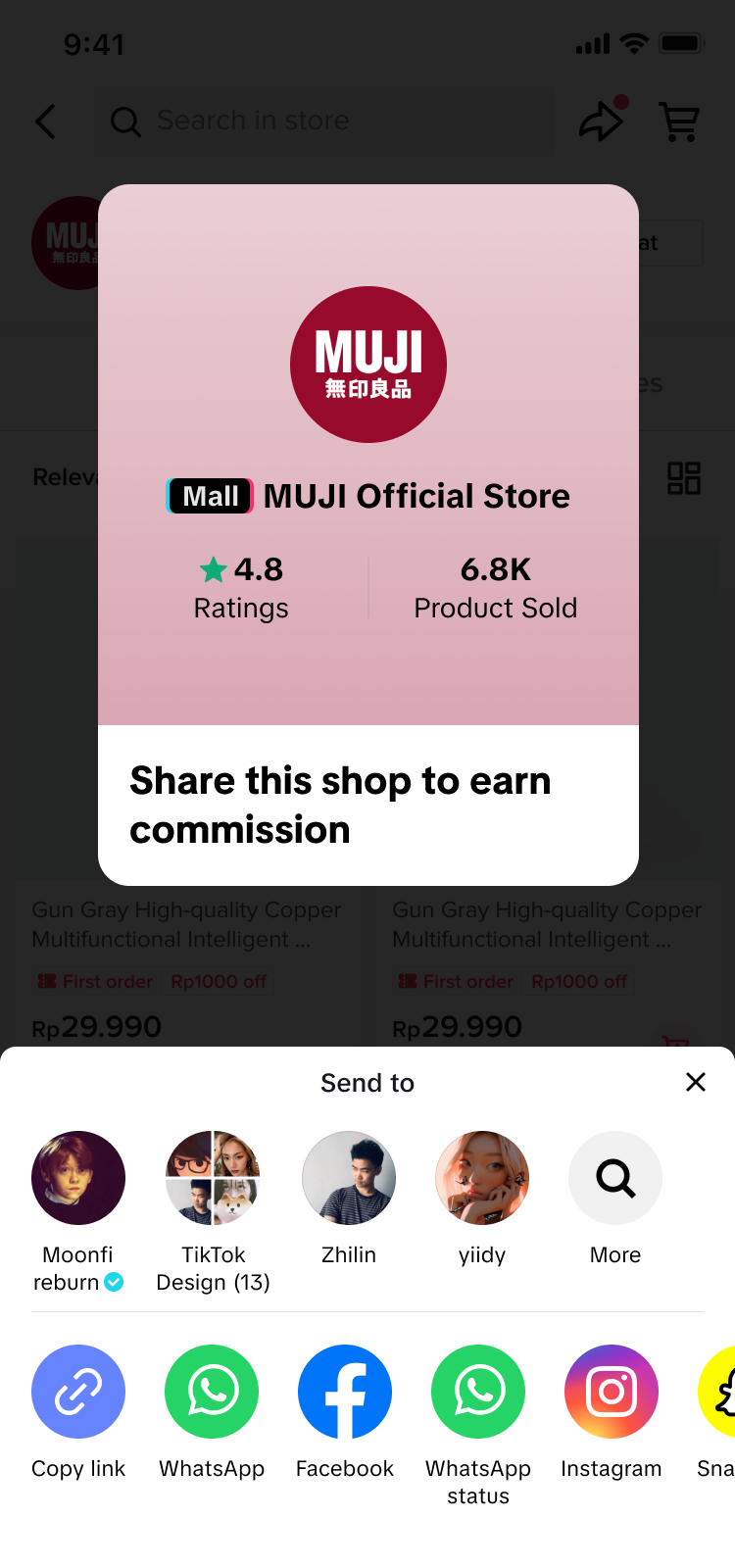Viewport: 735px width, 1568px height.
Task: Send shop to Moonfi reburn
Action: click(x=78, y=1178)
